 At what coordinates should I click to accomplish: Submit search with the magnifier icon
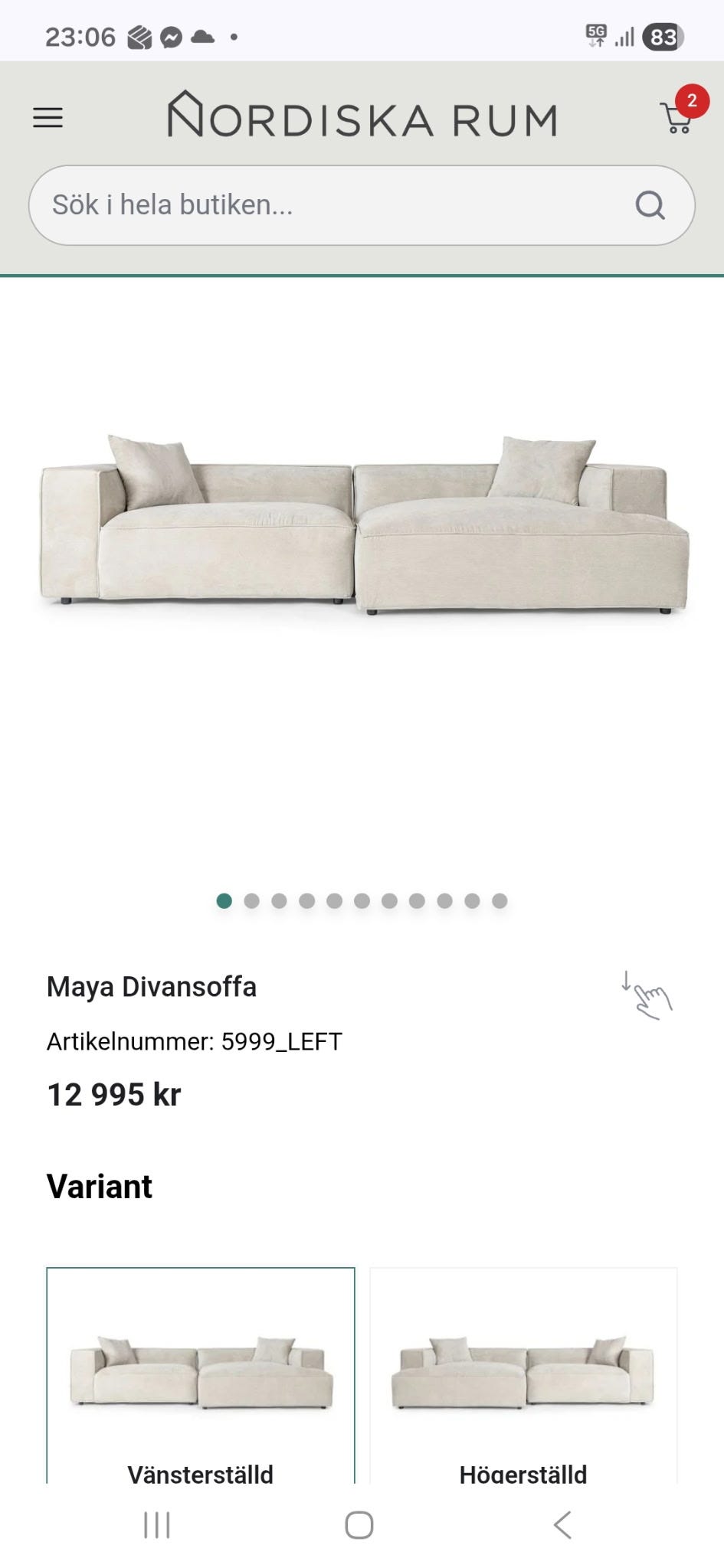pos(650,205)
